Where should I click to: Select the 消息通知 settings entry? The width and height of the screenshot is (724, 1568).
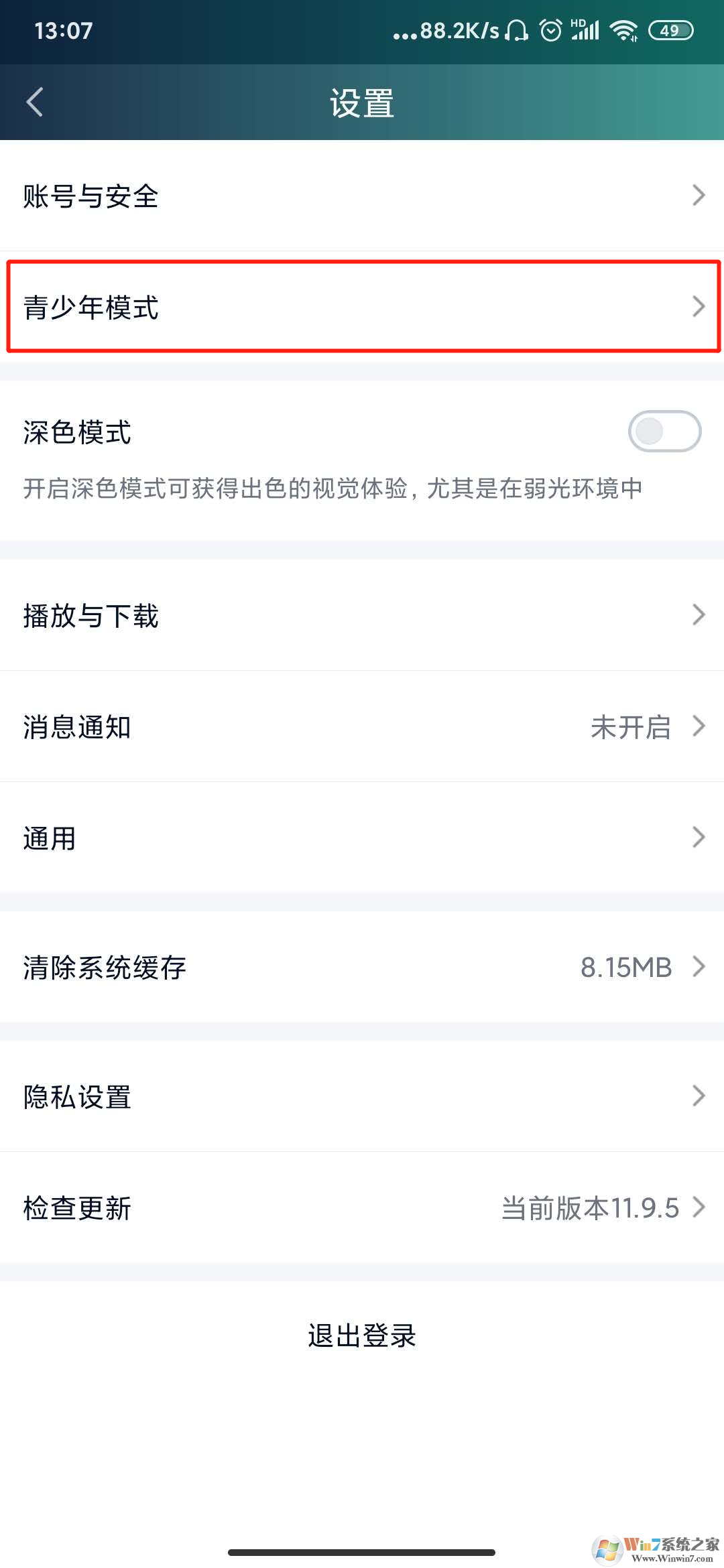[362, 726]
